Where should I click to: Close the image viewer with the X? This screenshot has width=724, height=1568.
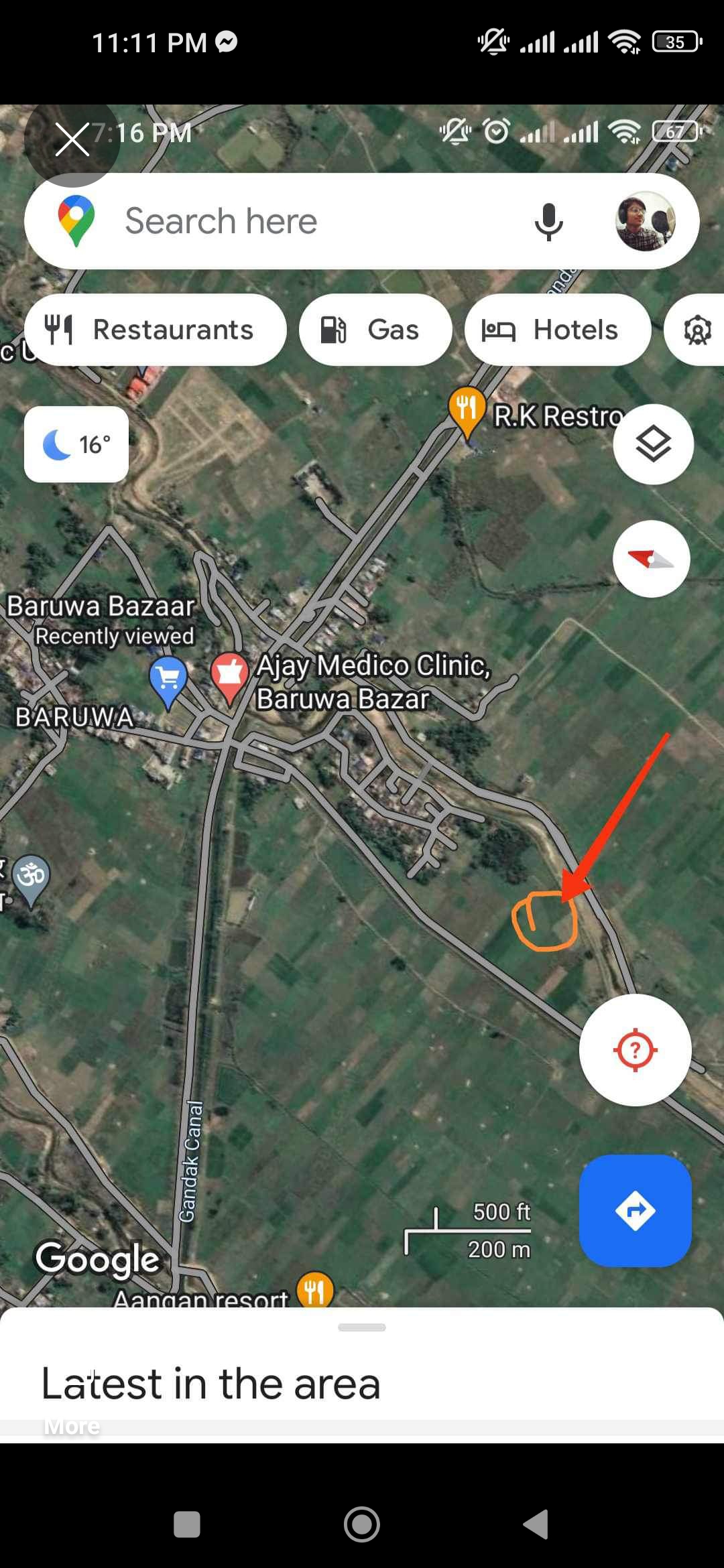pos(72,139)
